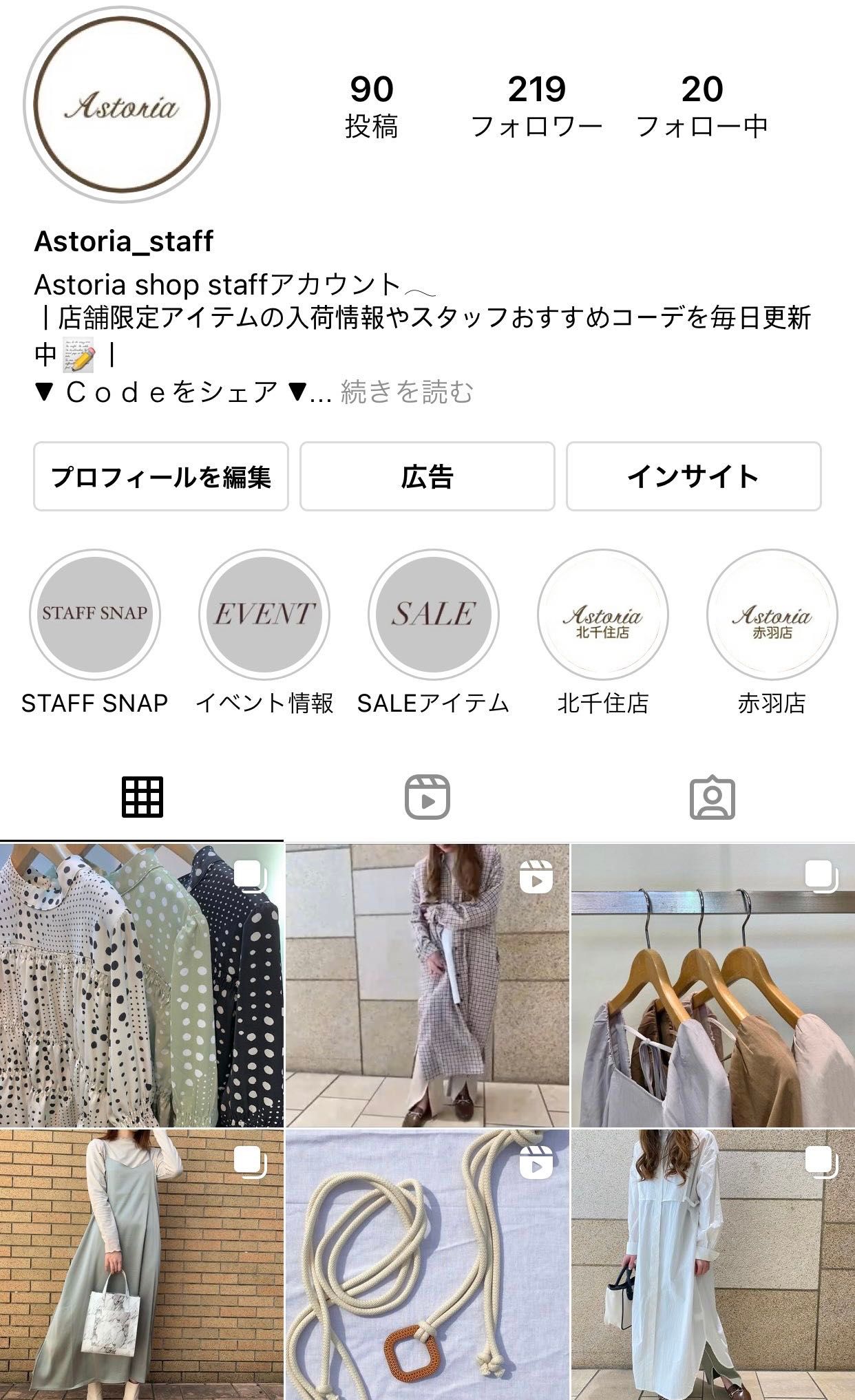The height and width of the screenshot is (1400, 855).
Task: Expand bio with 続きを読む
Action: (407, 392)
